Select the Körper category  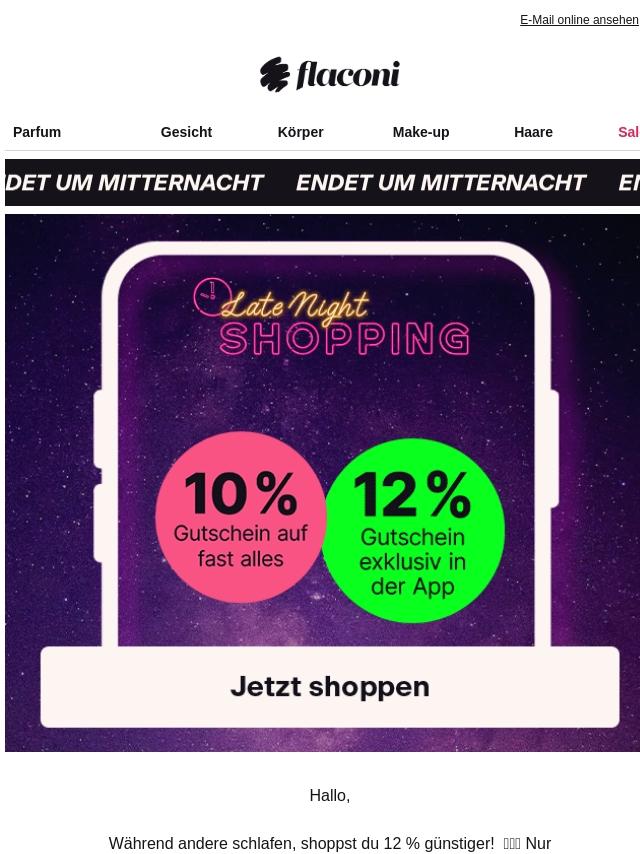[x=300, y=132]
